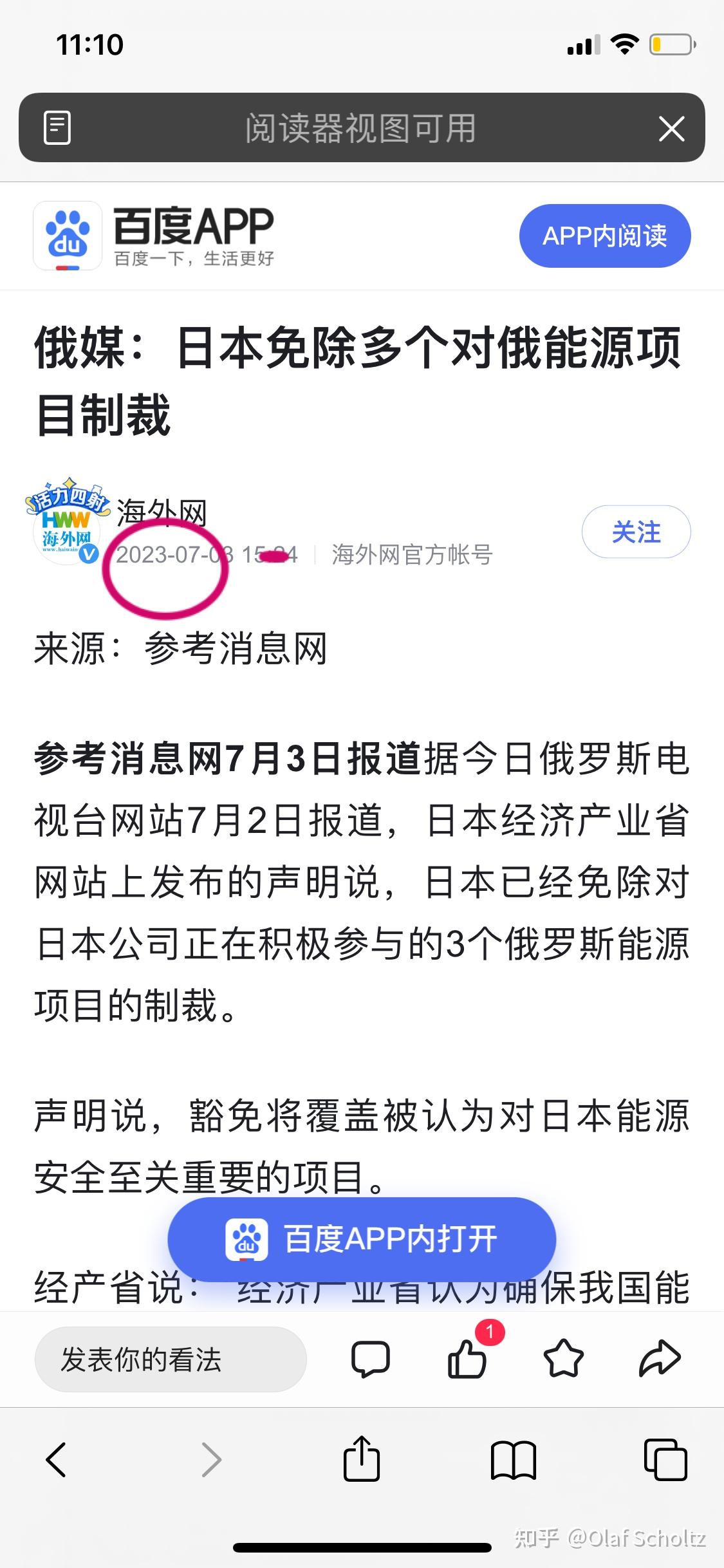This screenshot has height=1568, width=724.
Task: Favorite the article with the star icon
Action: point(563,1358)
